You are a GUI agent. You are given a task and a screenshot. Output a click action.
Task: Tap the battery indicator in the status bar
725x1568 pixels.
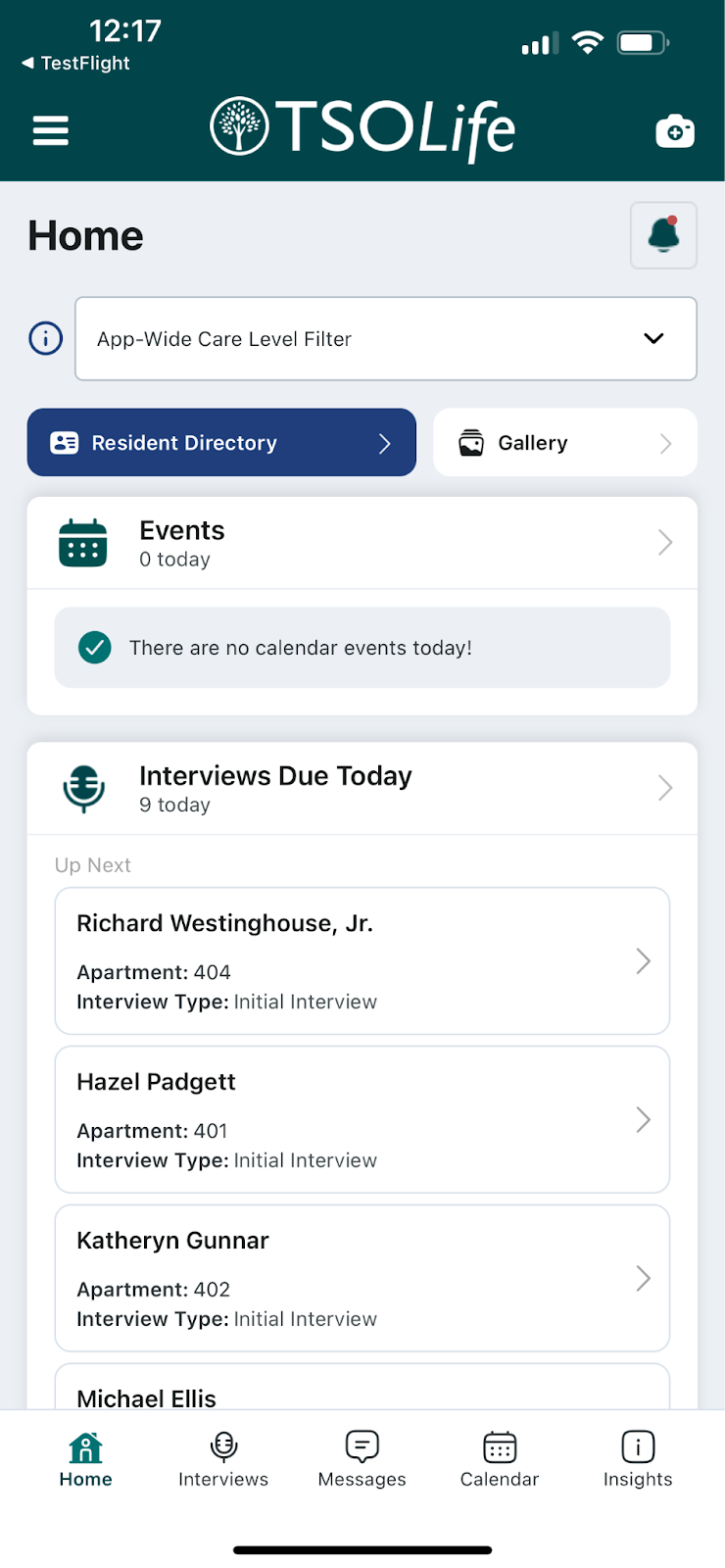642,43
